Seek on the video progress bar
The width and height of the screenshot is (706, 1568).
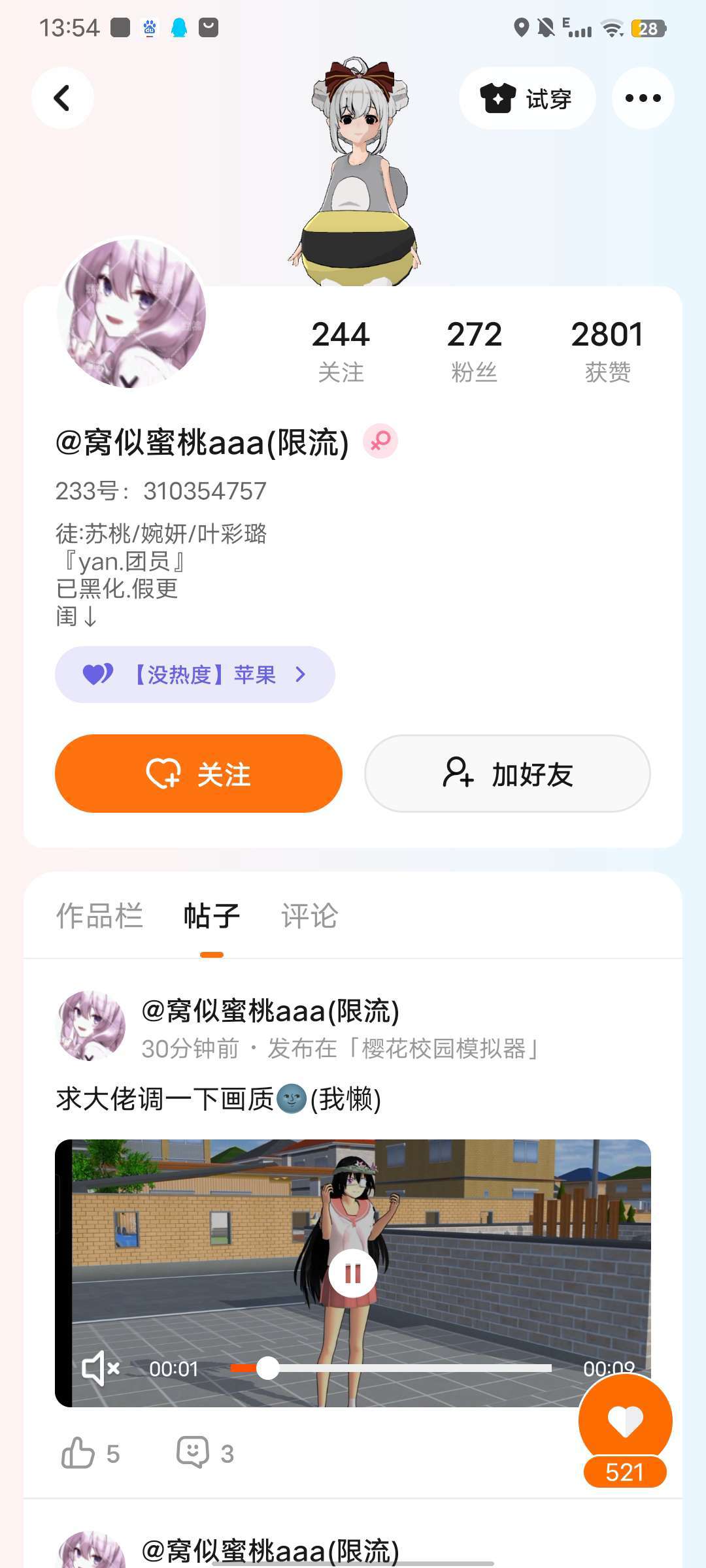pos(392,1368)
